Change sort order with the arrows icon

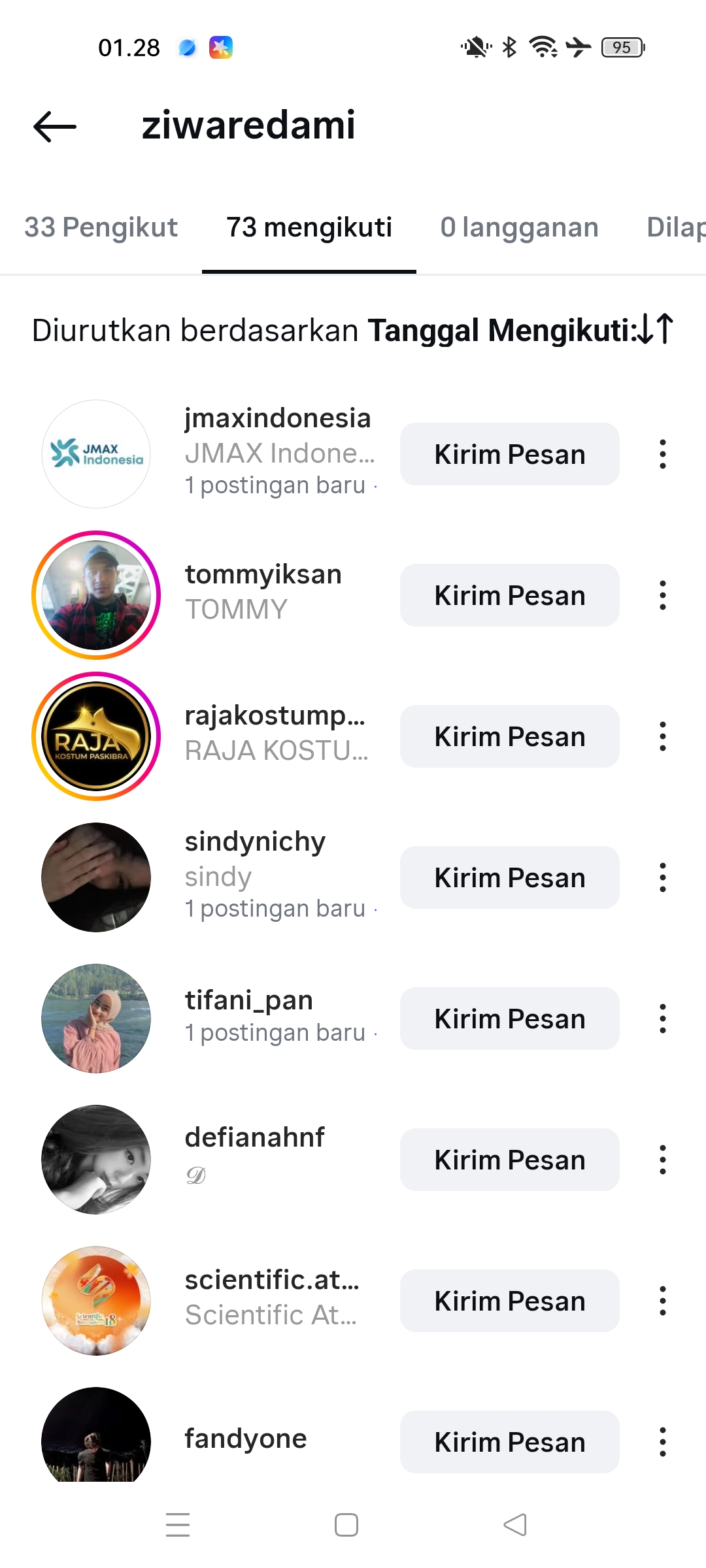[x=656, y=329]
